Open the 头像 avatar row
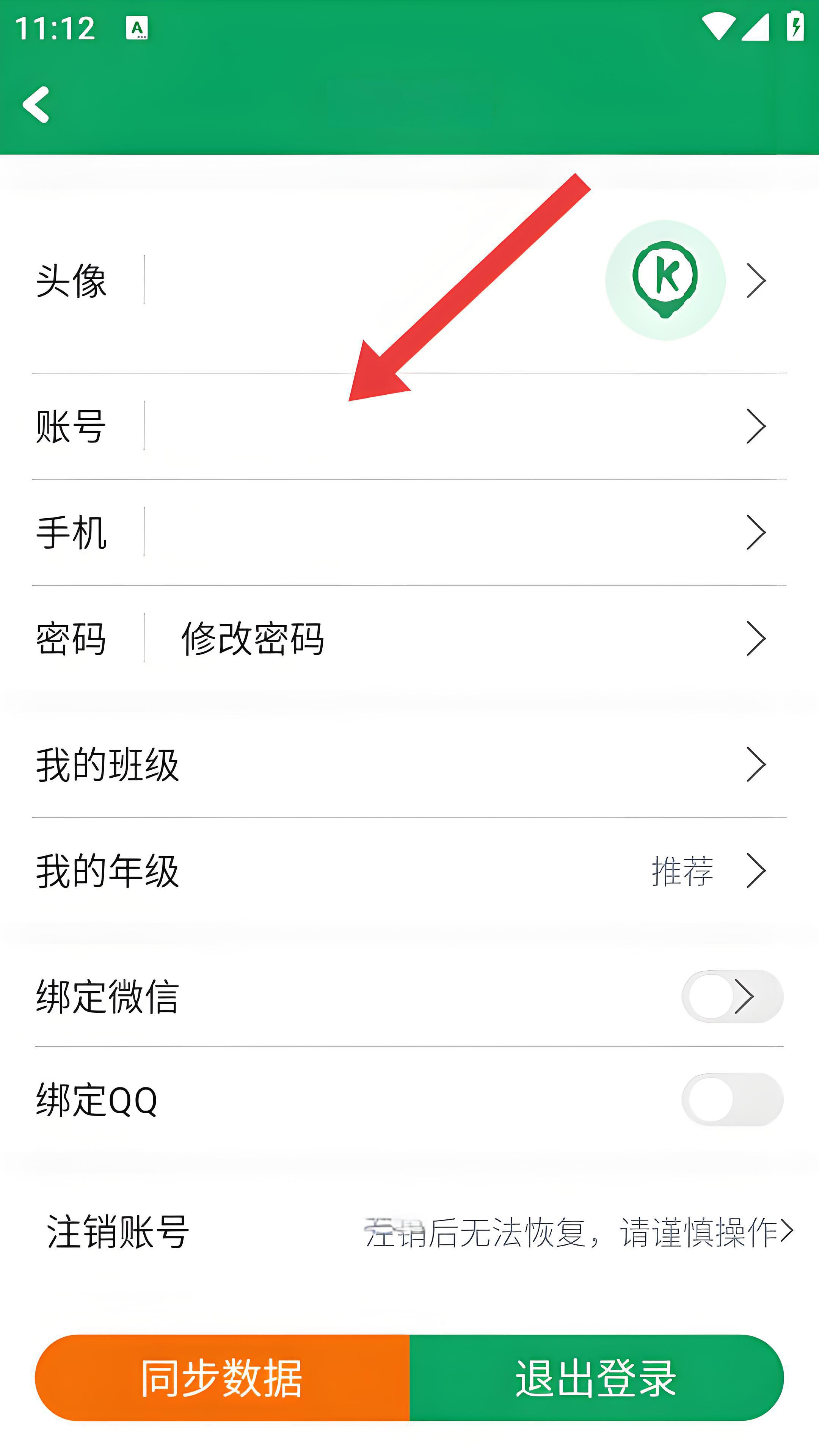 [x=409, y=280]
